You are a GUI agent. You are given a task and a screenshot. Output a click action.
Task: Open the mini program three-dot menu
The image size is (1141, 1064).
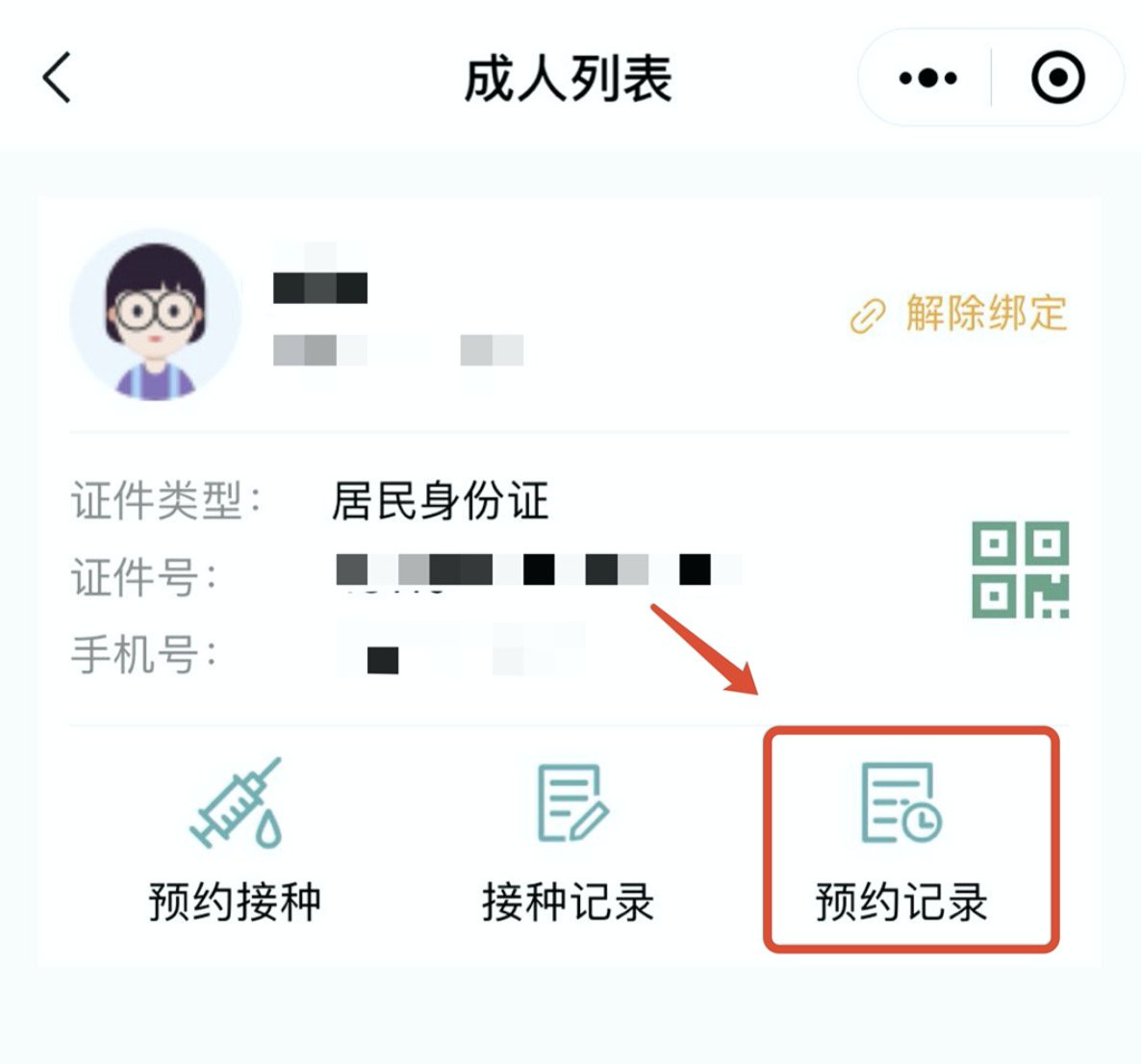coord(927,78)
